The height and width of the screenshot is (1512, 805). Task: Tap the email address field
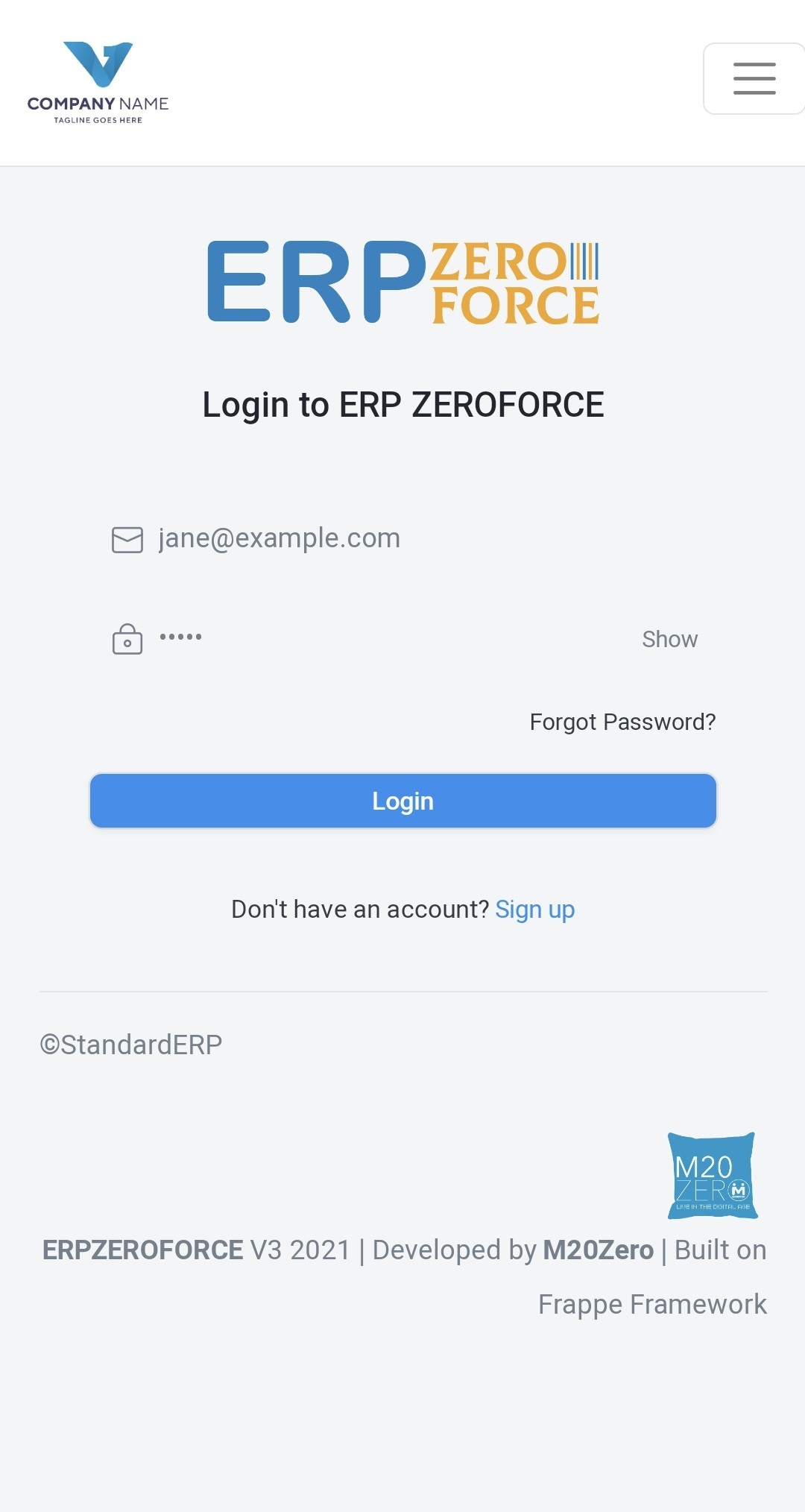[x=403, y=538]
